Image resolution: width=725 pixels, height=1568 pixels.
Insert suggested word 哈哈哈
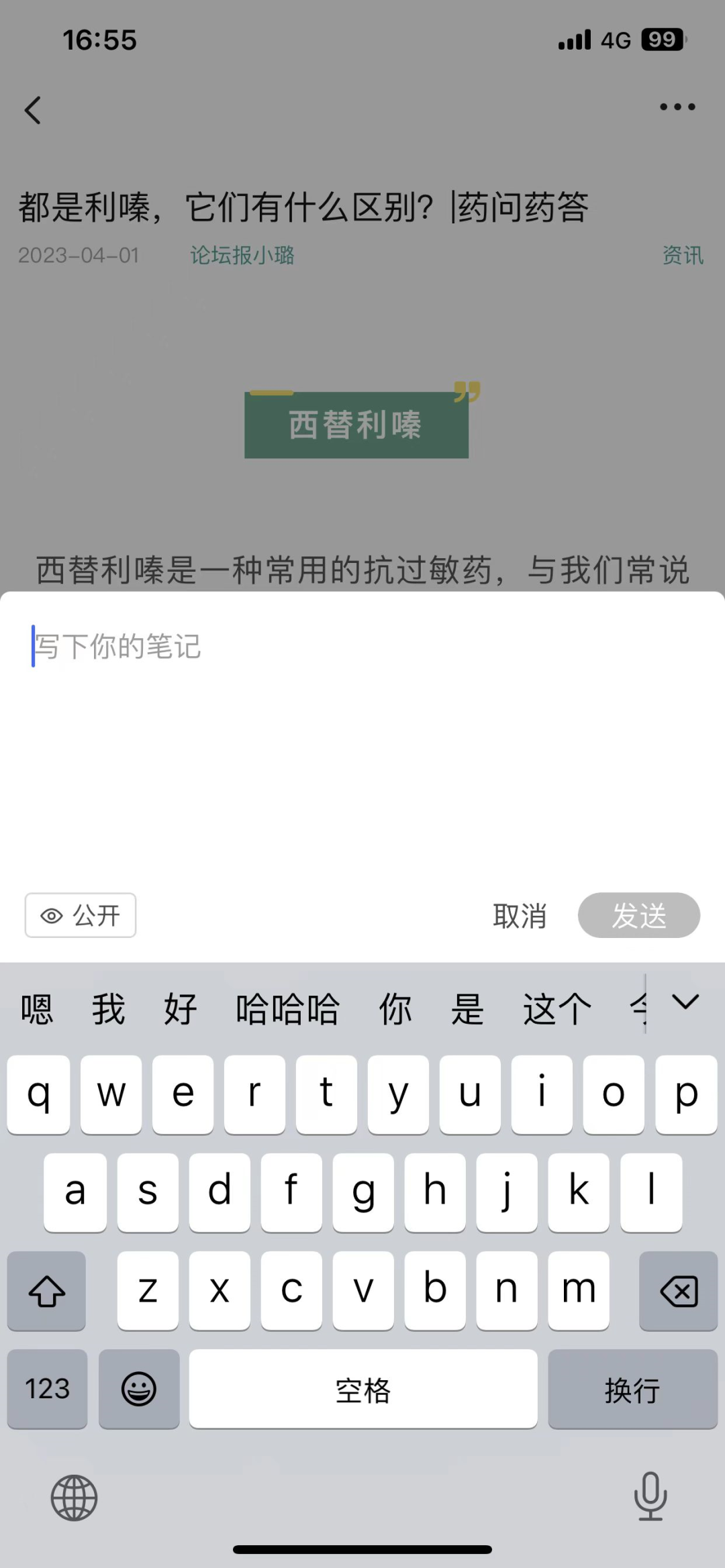tap(288, 1009)
